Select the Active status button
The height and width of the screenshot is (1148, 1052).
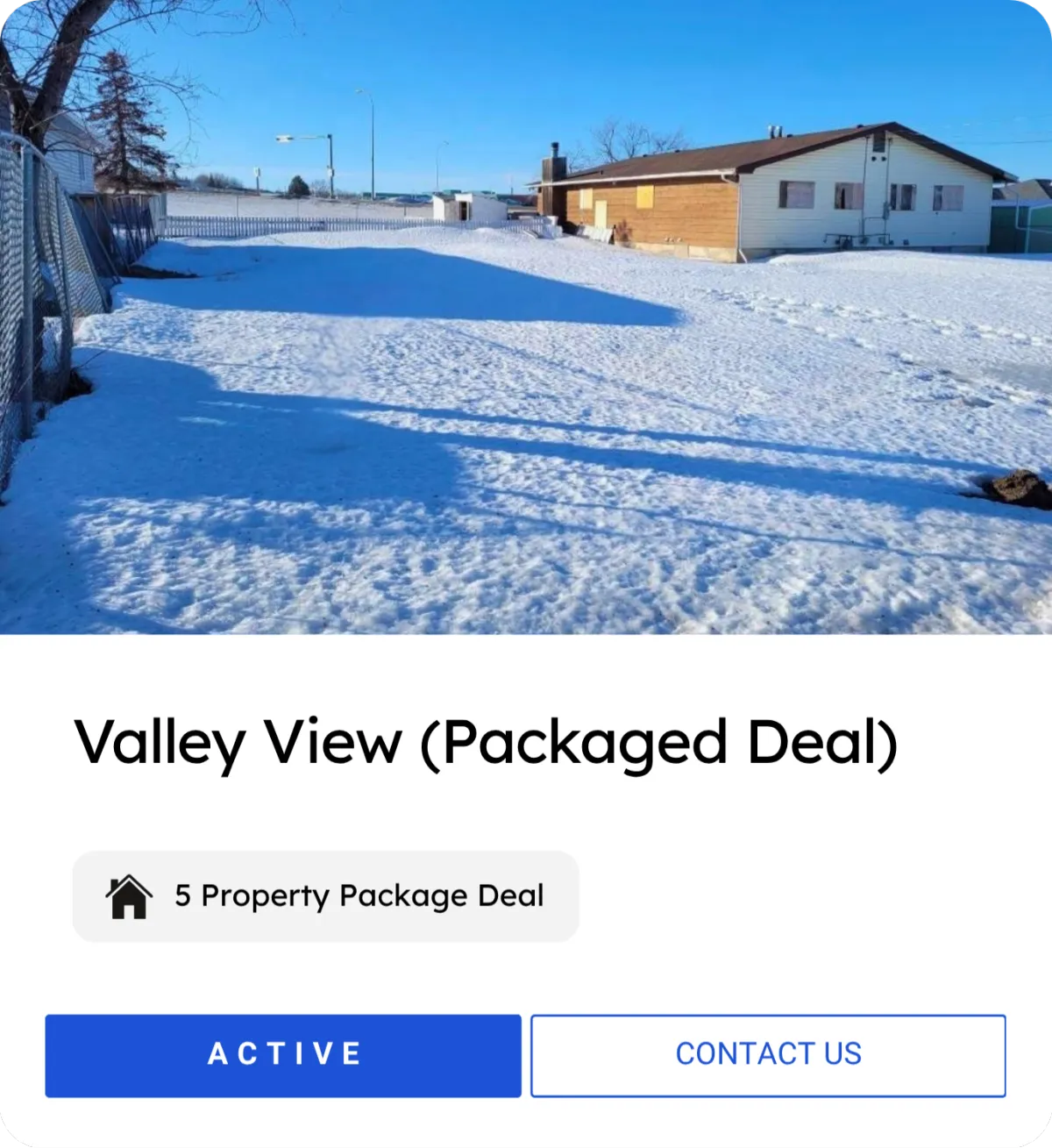pyautogui.click(x=283, y=1055)
